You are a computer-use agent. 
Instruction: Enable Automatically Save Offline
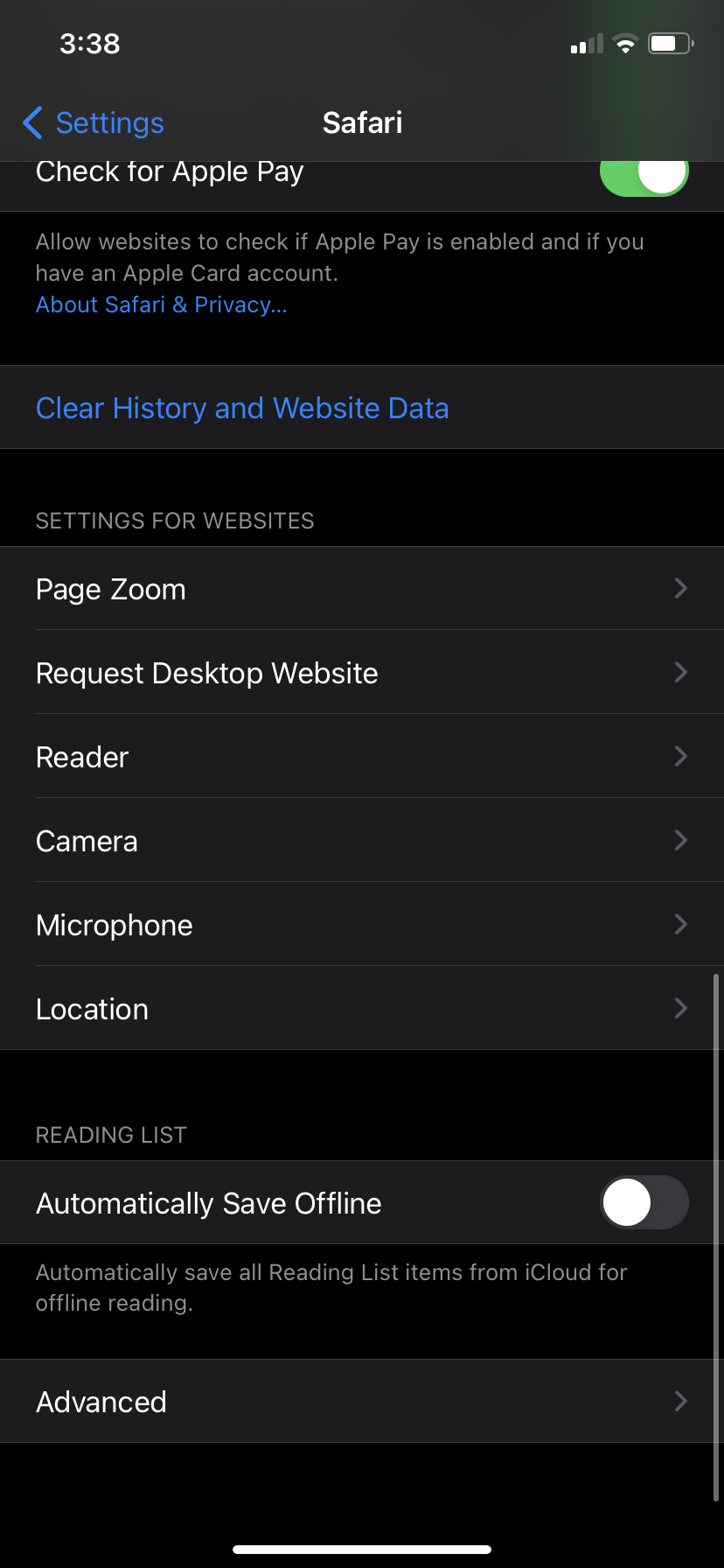(644, 1202)
